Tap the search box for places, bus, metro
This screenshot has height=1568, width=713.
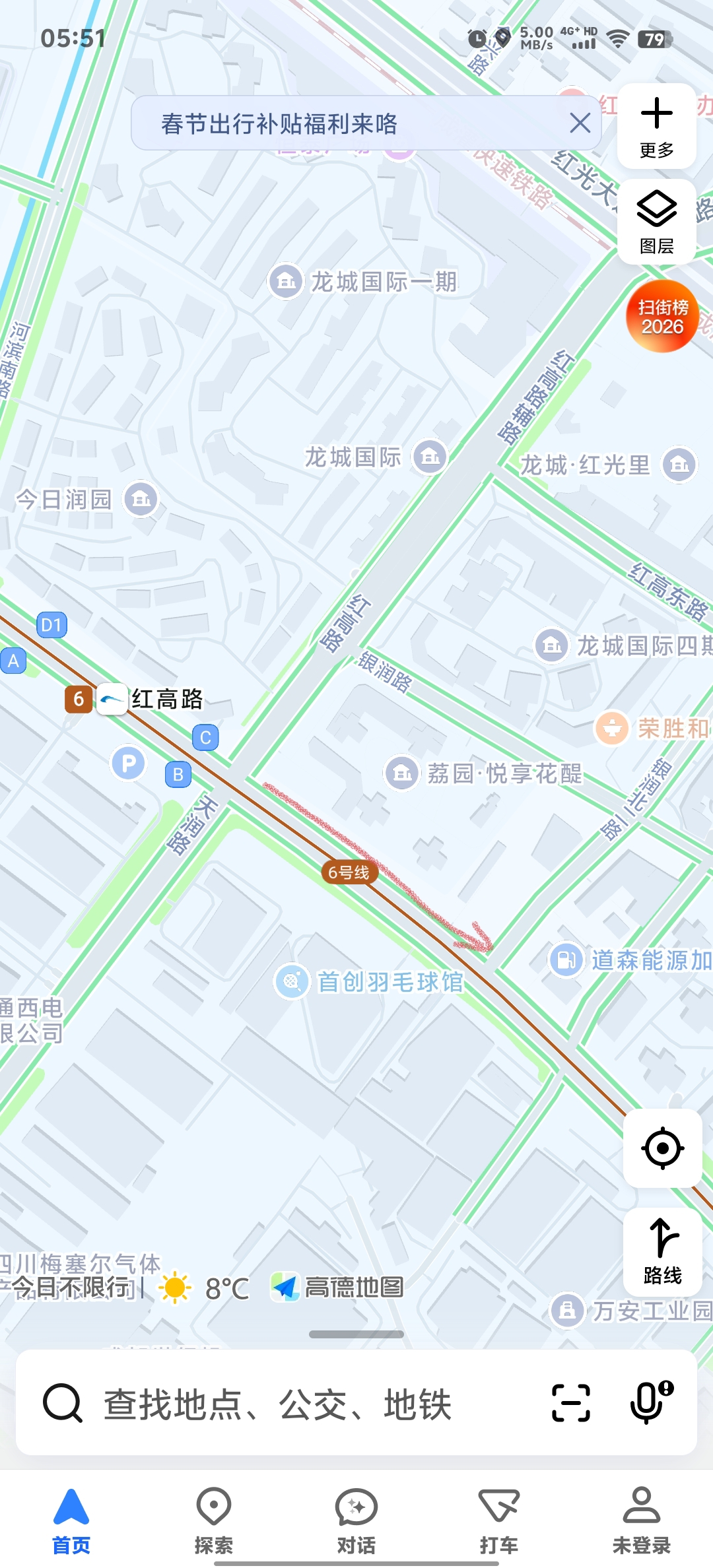[x=277, y=1403]
